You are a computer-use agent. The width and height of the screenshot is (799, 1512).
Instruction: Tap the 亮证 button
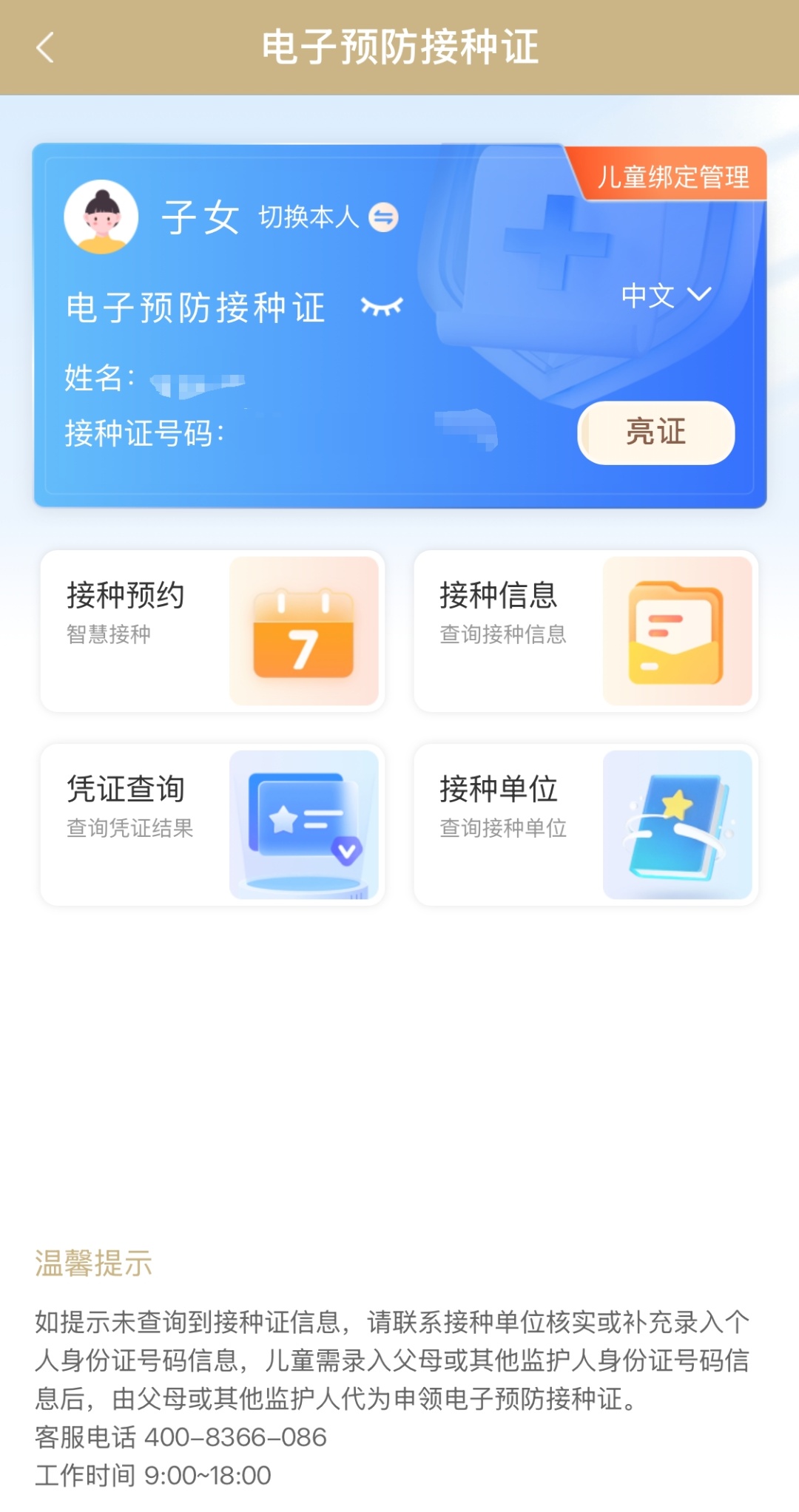[x=656, y=433]
